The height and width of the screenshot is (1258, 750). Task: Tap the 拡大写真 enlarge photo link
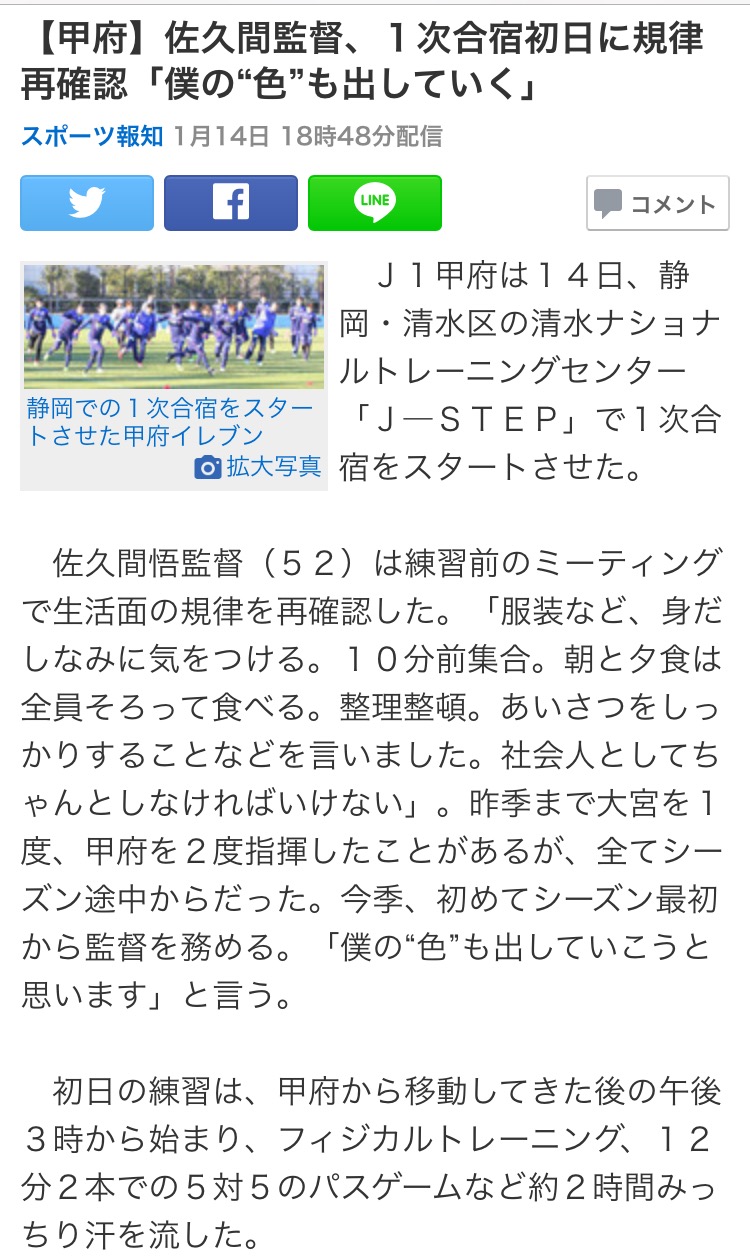click(x=259, y=466)
